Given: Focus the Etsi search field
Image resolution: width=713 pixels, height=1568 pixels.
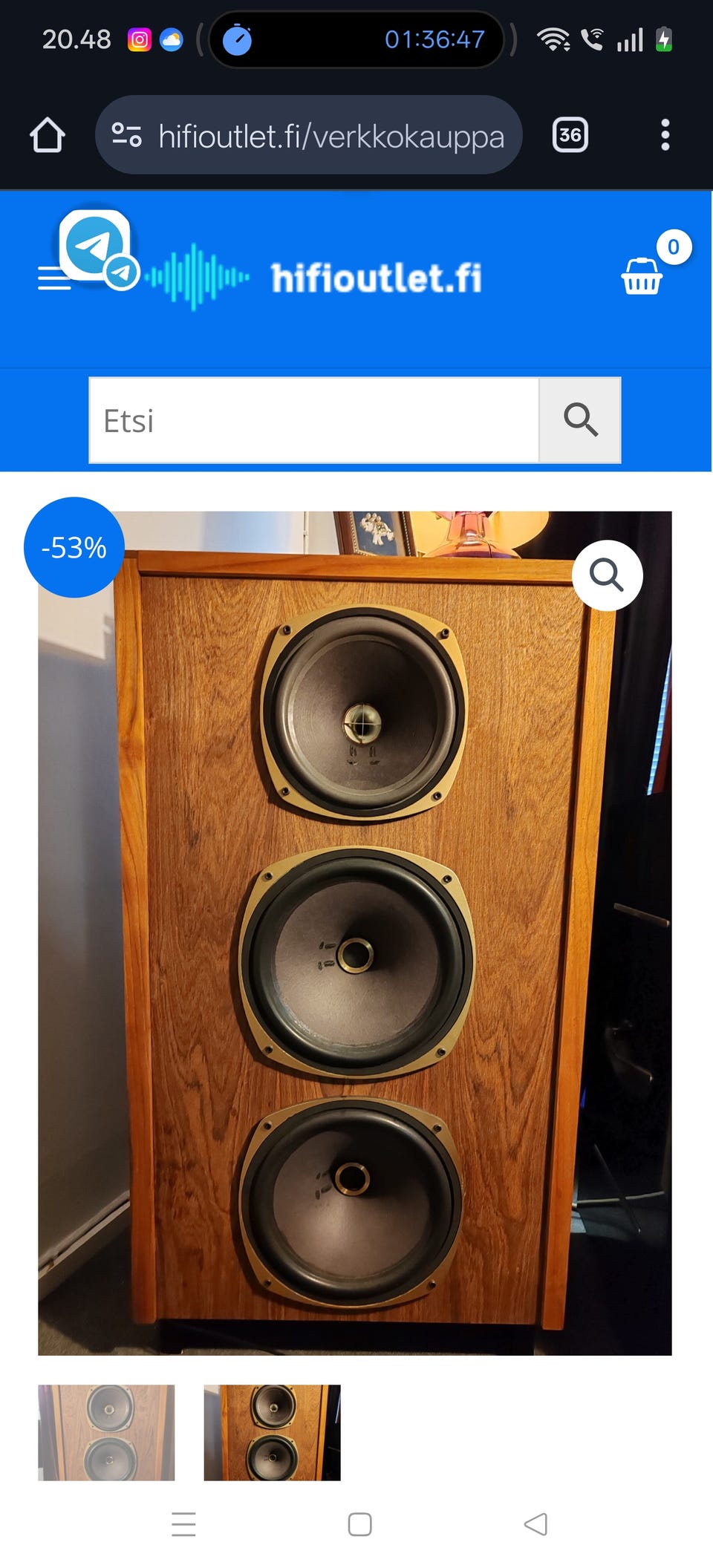Looking at the screenshot, I should pyautogui.click(x=313, y=420).
